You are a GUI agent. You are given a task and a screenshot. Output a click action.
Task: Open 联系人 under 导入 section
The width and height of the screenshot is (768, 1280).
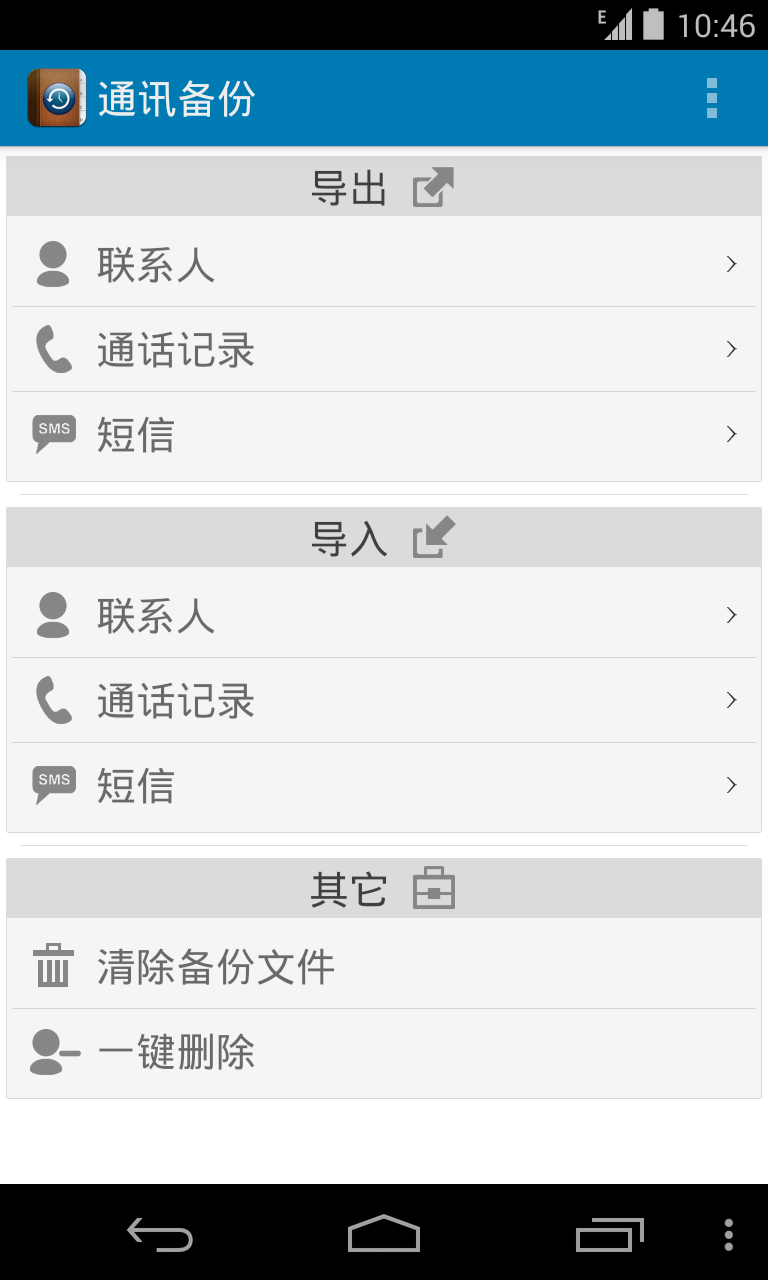tap(384, 615)
